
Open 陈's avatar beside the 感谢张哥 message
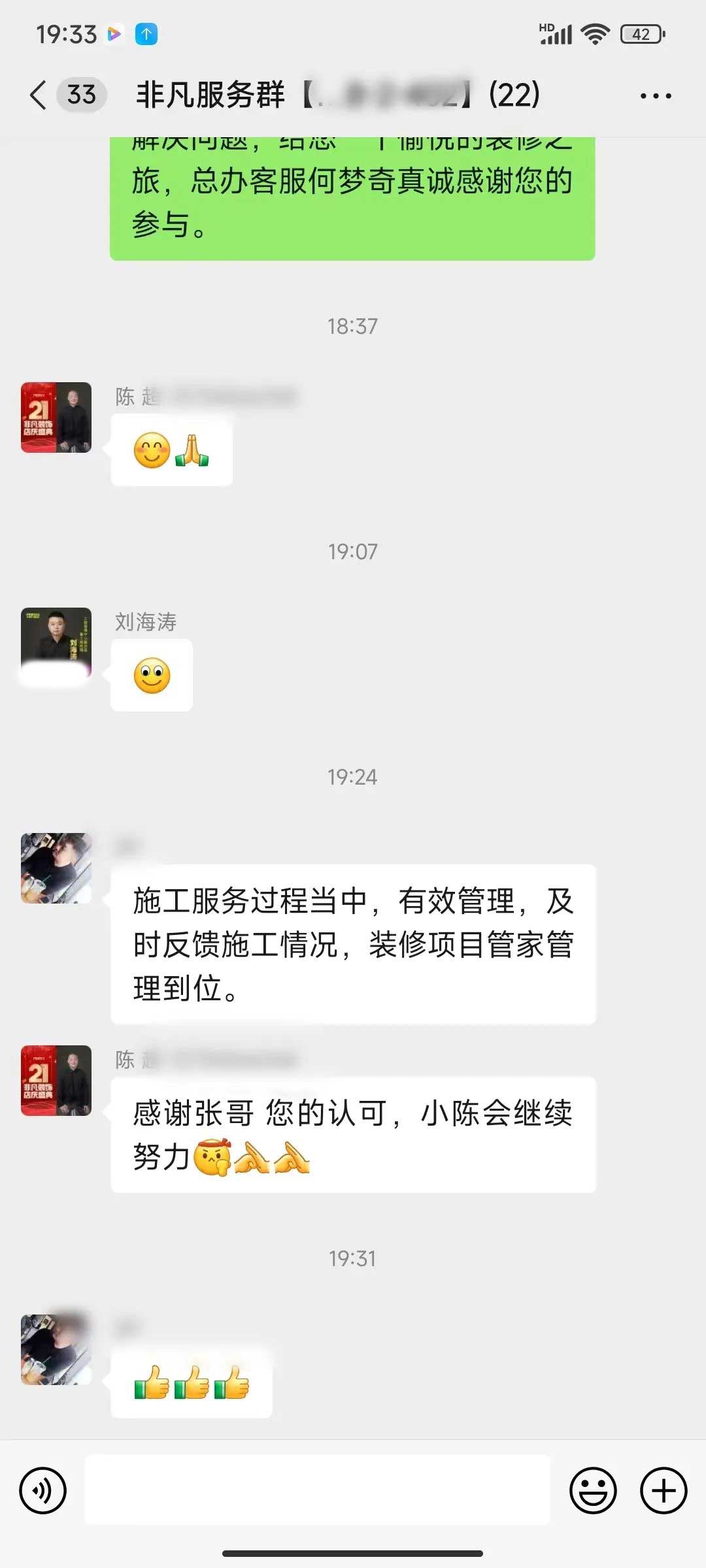pos(56,1081)
